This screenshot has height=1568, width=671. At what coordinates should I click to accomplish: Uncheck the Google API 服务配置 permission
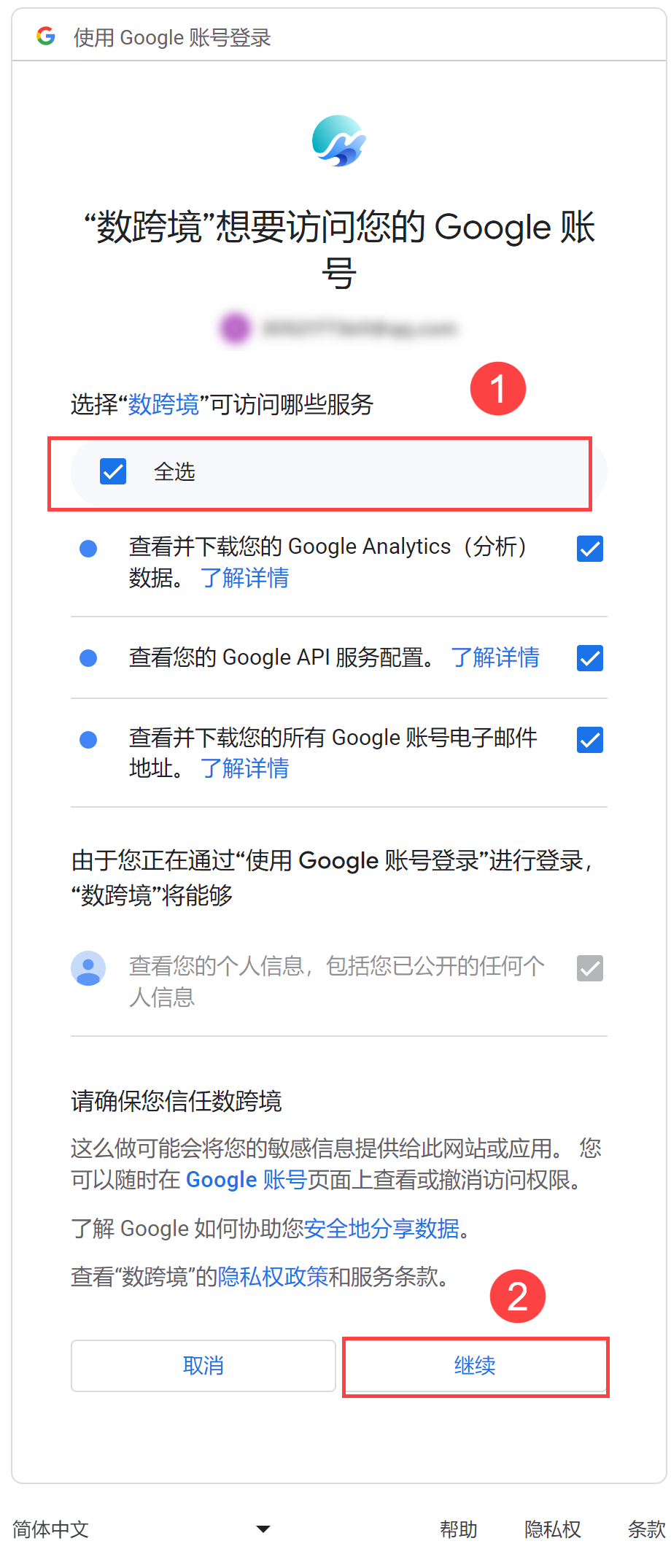589,658
